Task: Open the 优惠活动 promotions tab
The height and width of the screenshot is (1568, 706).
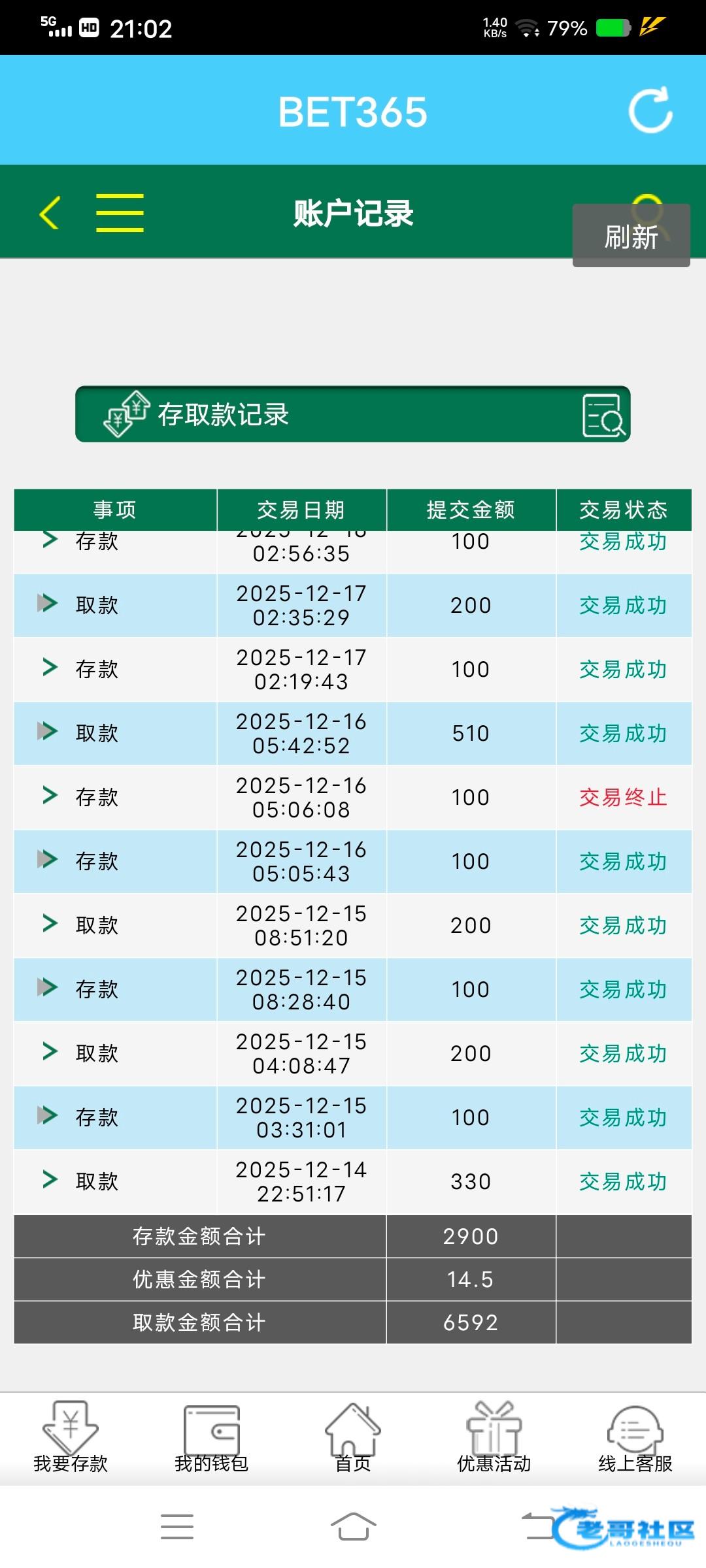Action: (494, 1437)
